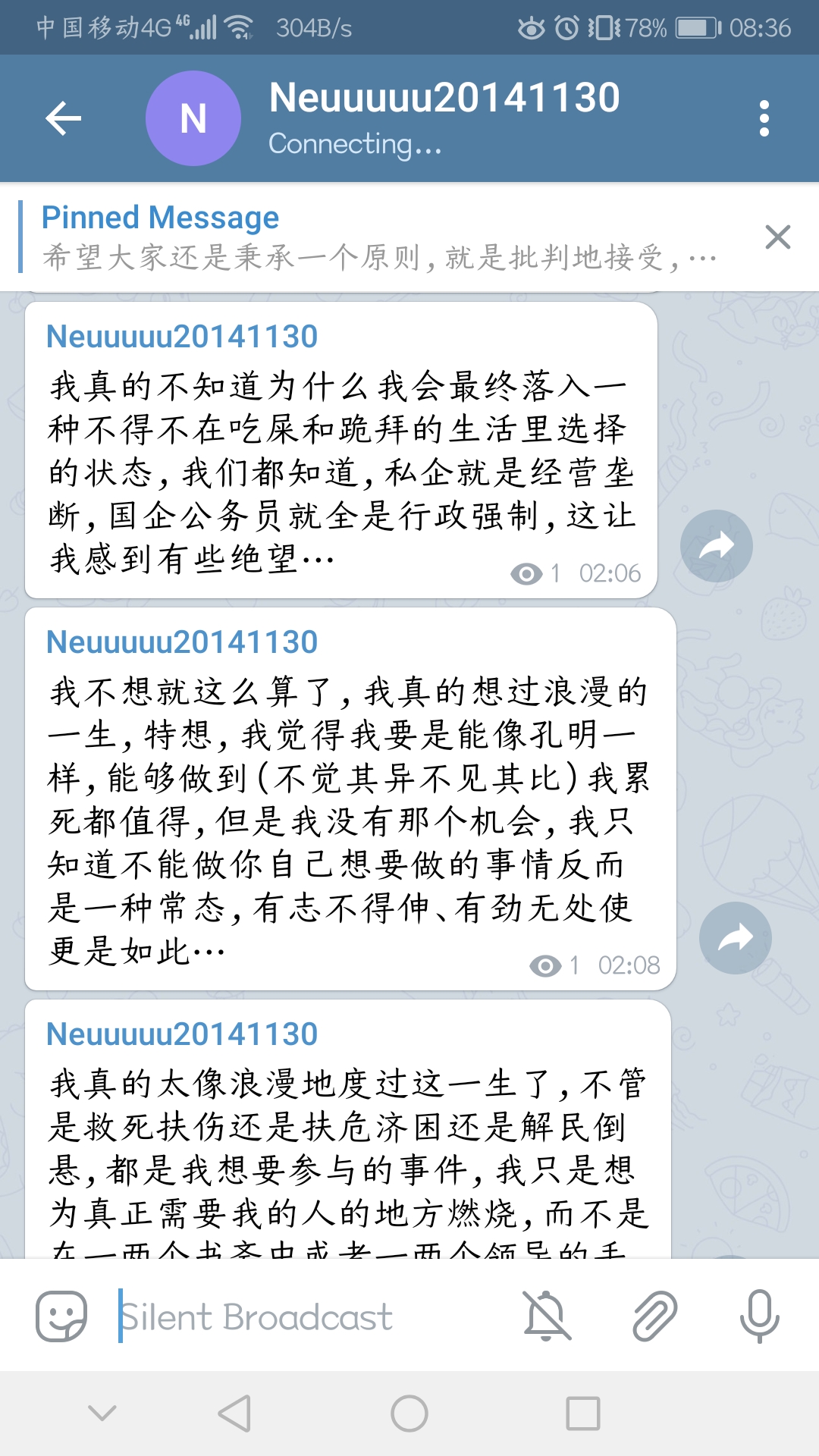Open the three-dot overflow menu
This screenshot has height=1456, width=819.
pos(764,118)
